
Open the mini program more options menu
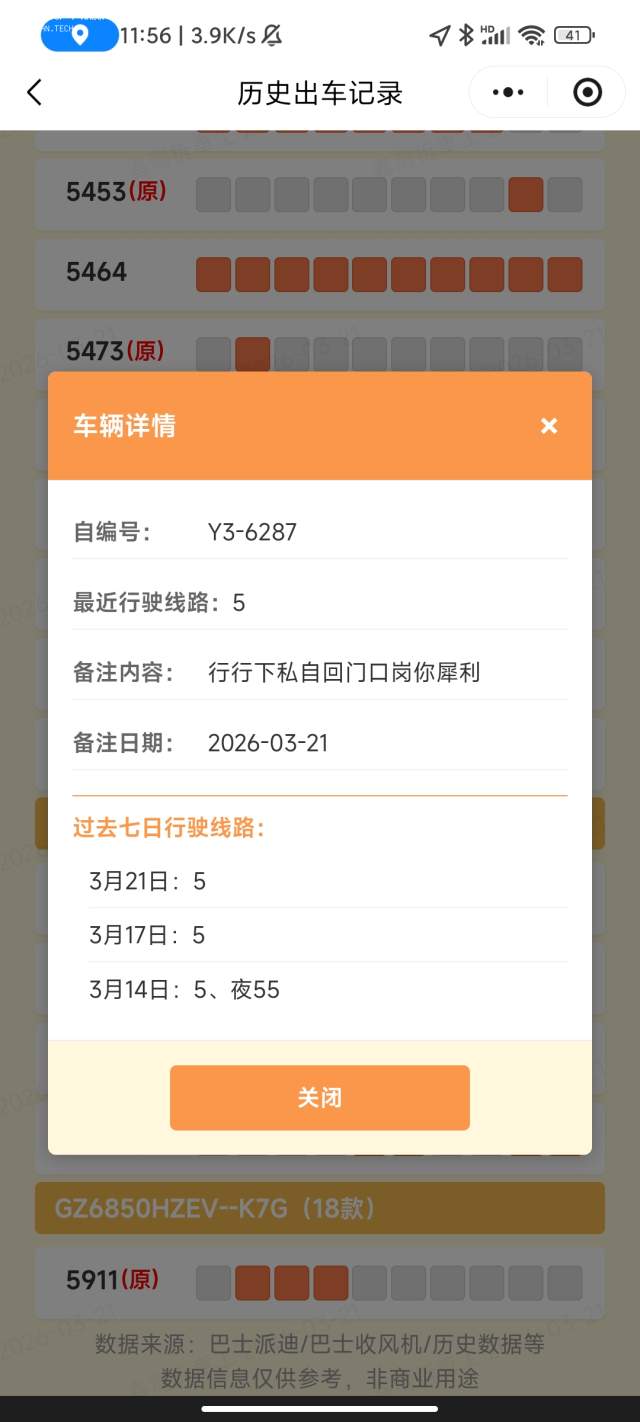point(508,93)
